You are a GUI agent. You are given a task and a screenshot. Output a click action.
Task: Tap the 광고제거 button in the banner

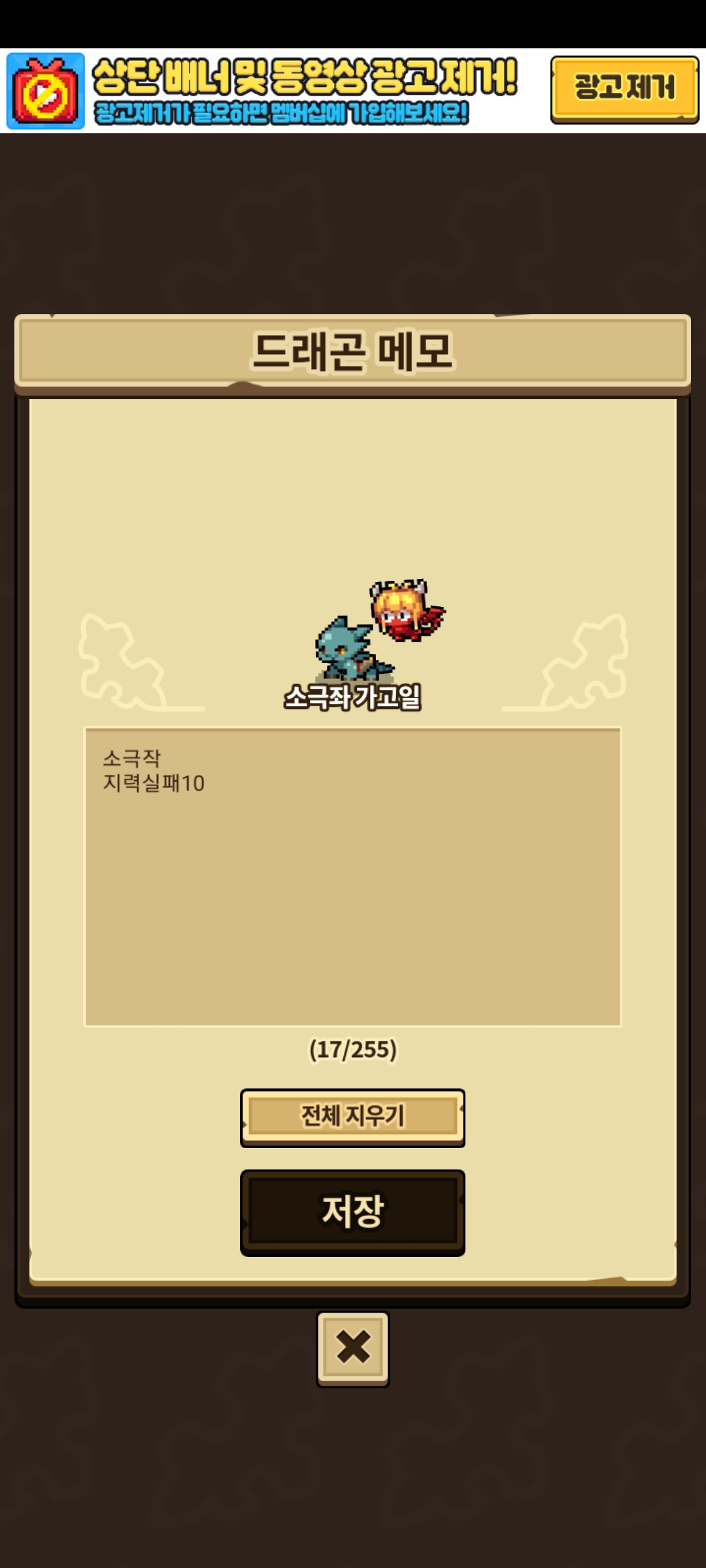pyautogui.click(x=624, y=89)
